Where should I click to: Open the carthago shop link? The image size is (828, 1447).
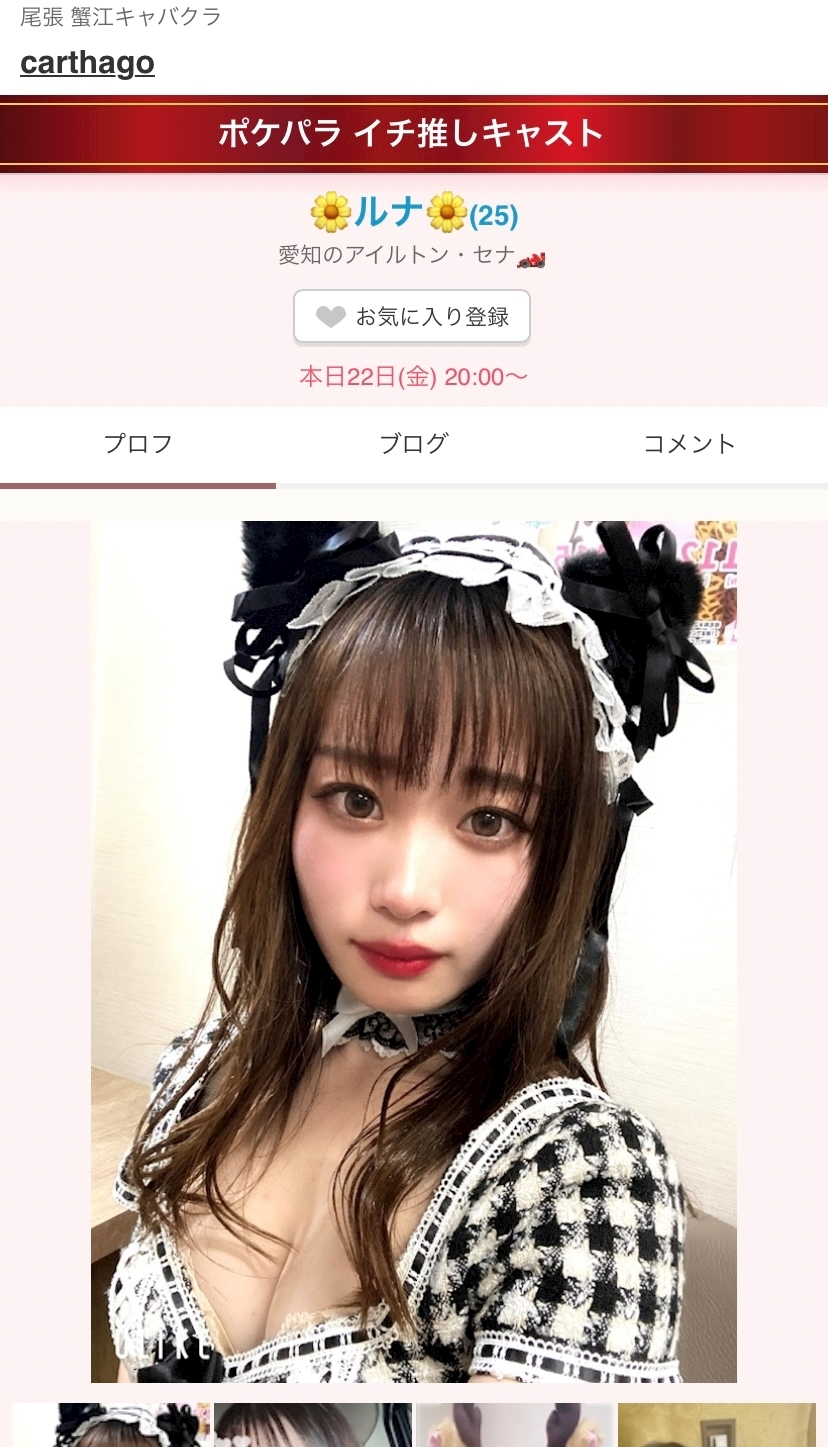pos(87,63)
